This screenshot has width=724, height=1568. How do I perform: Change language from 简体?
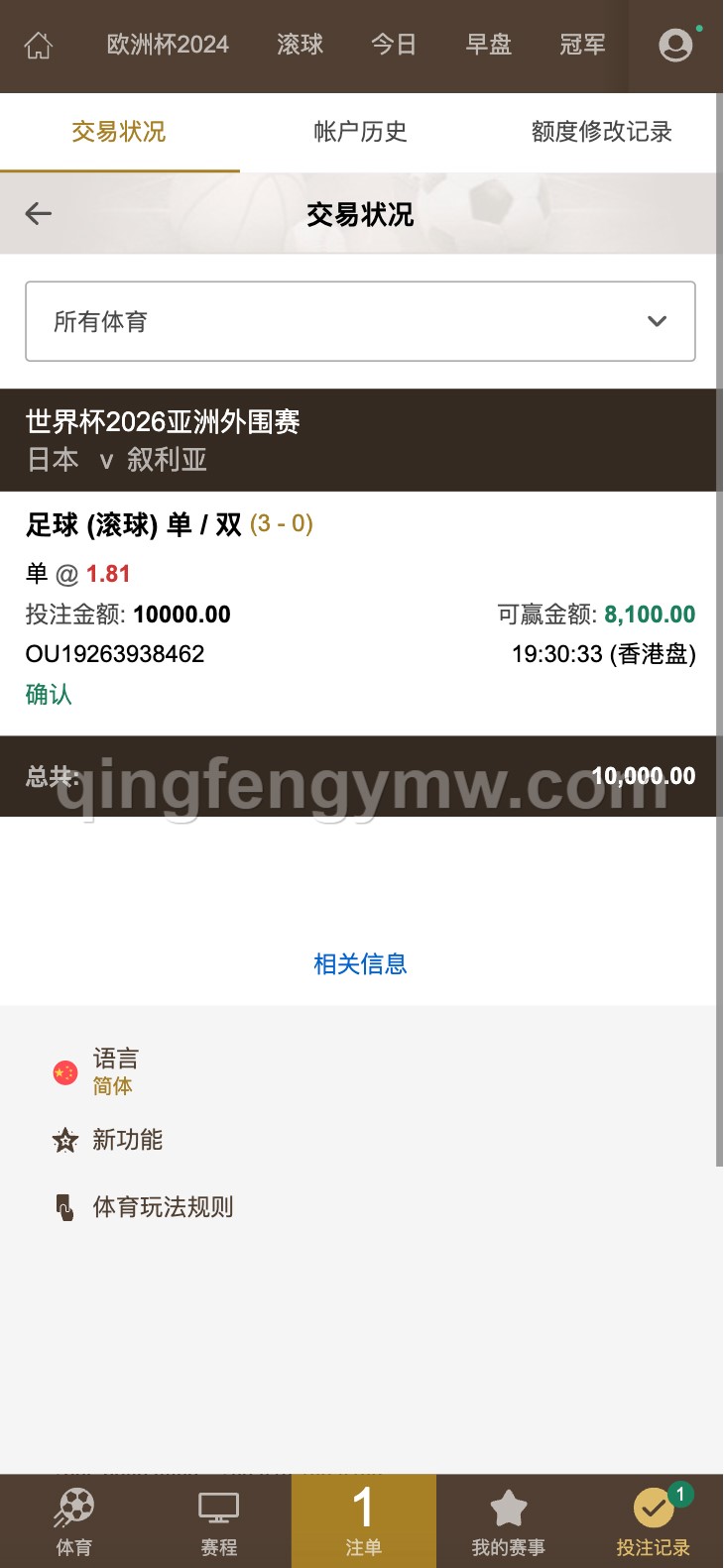point(114,1071)
